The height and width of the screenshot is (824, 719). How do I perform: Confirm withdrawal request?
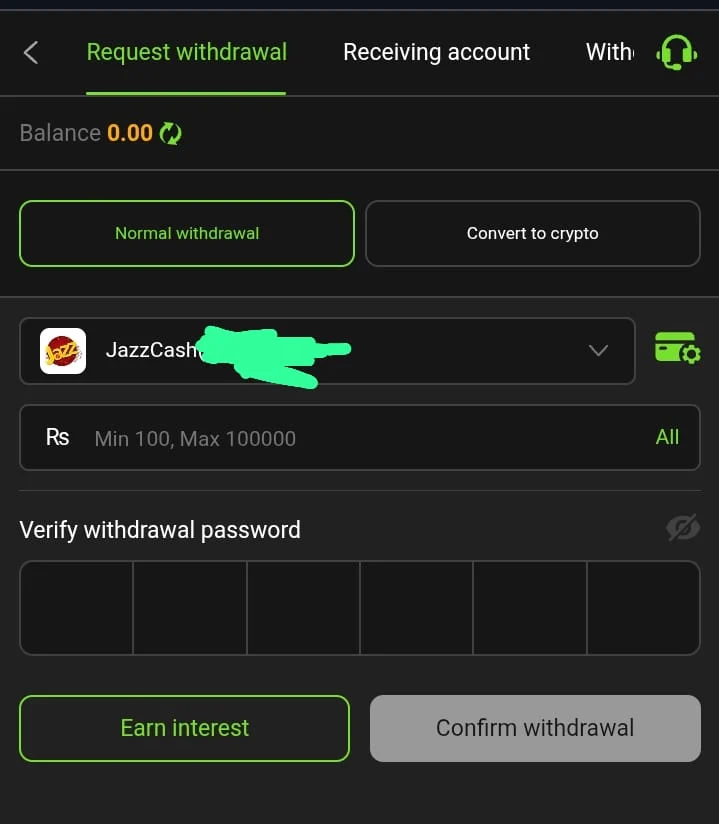535,728
